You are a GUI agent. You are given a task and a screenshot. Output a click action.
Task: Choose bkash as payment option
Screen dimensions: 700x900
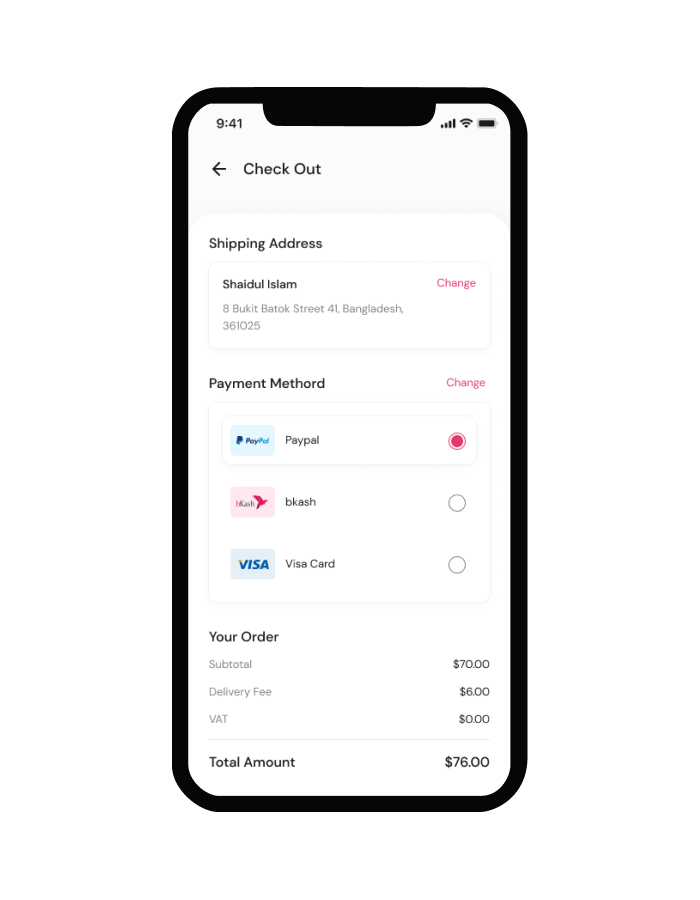tap(457, 503)
